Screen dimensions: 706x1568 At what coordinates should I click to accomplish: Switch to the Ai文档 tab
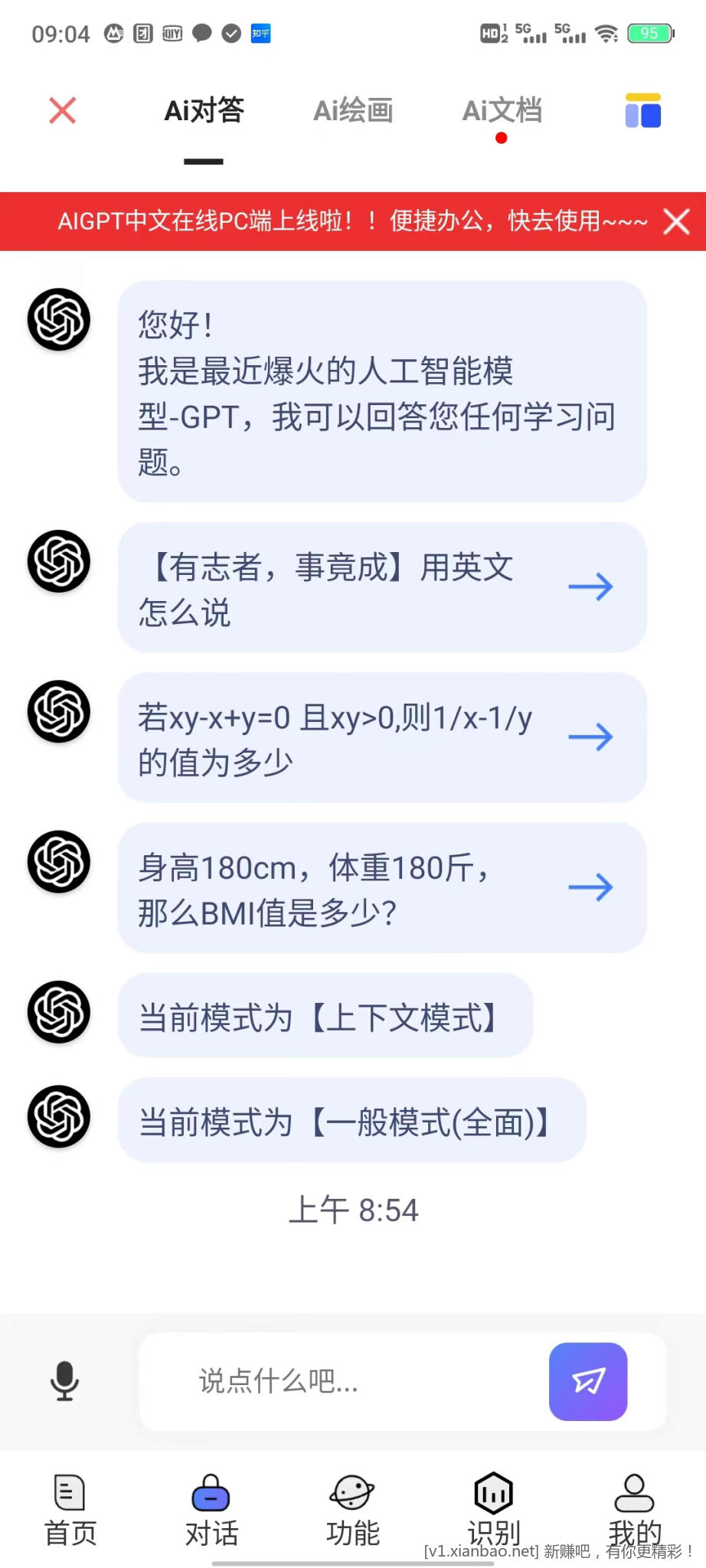[502, 112]
